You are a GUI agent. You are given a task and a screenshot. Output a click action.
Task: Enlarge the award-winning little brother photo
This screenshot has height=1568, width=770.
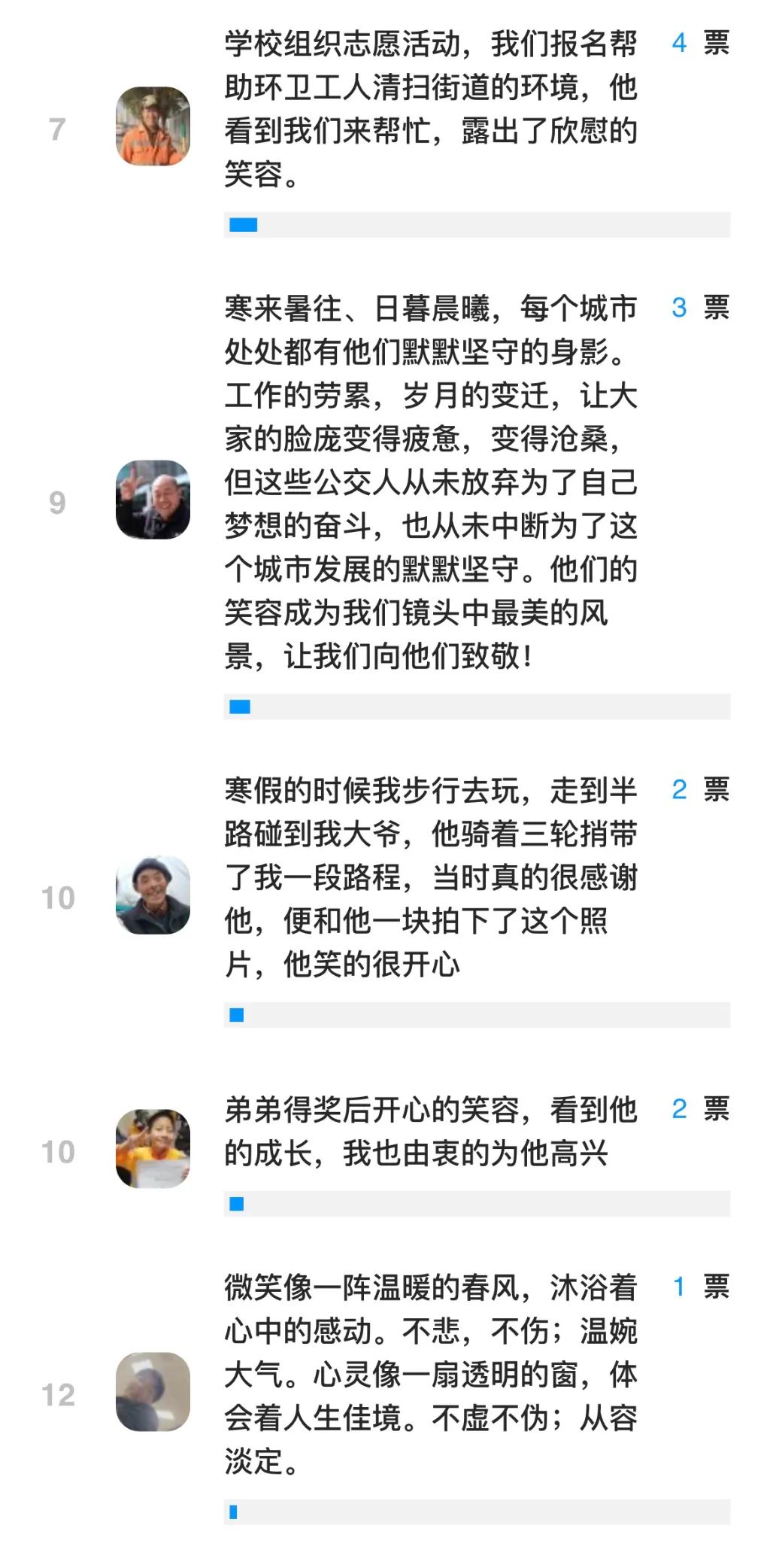(x=153, y=1148)
